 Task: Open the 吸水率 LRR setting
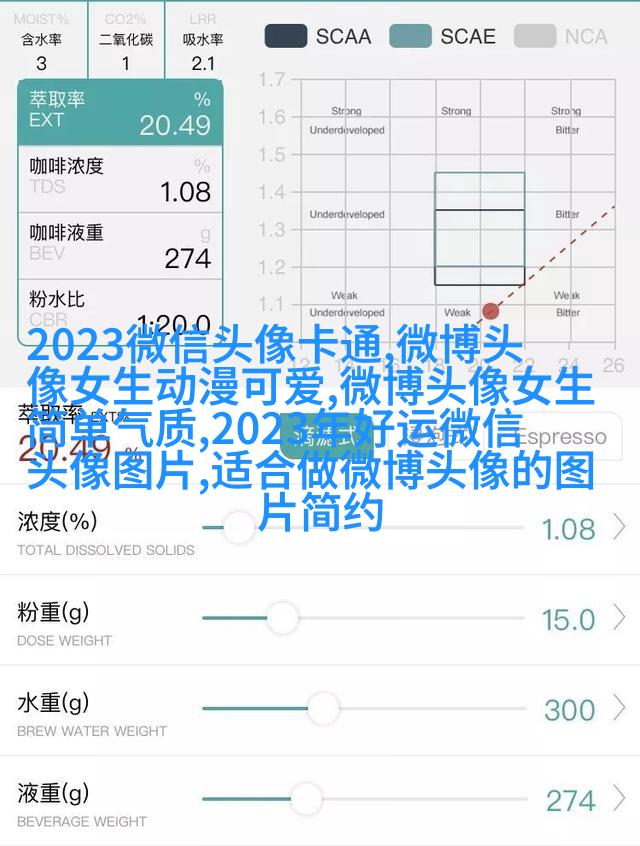pos(203,40)
